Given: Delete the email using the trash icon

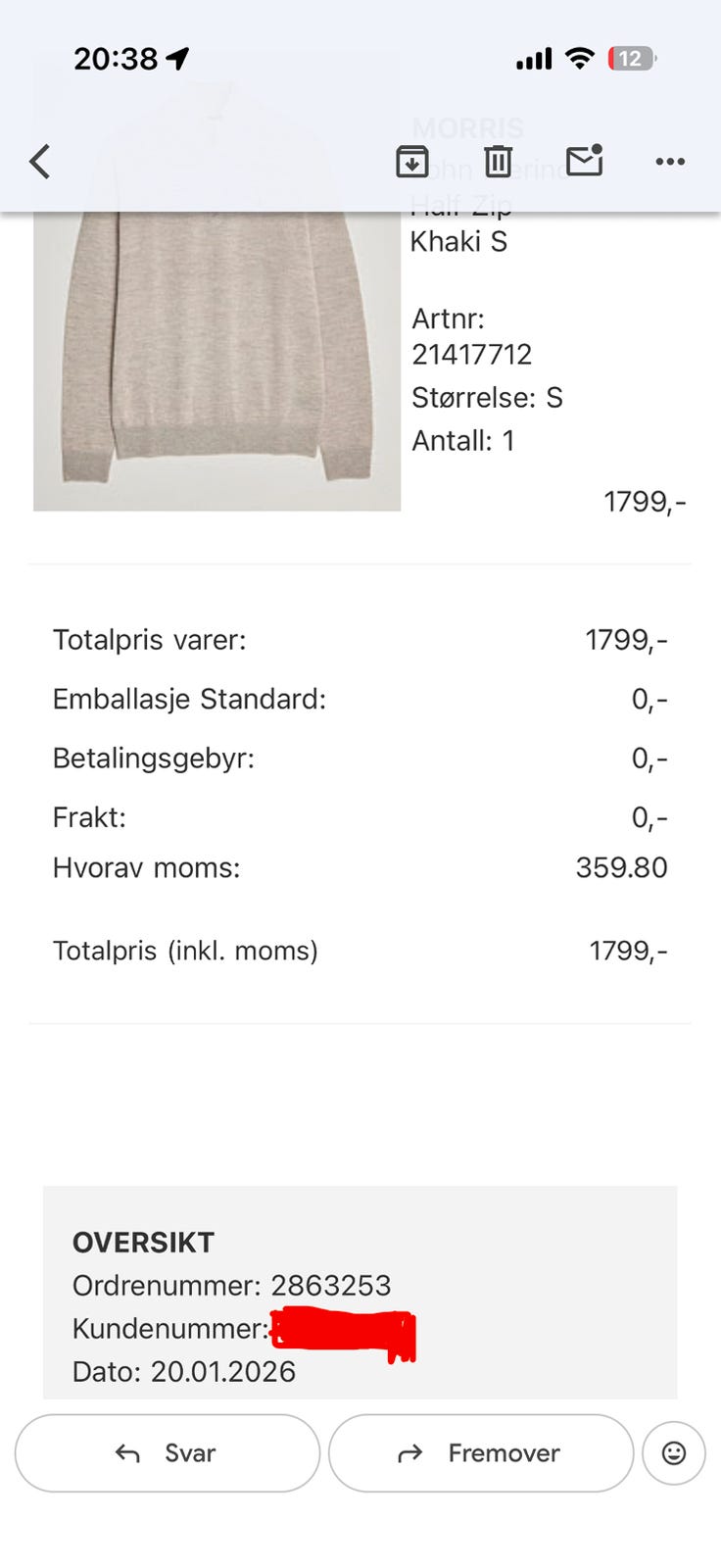Looking at the screenshot, I should [x=498, y=161].
